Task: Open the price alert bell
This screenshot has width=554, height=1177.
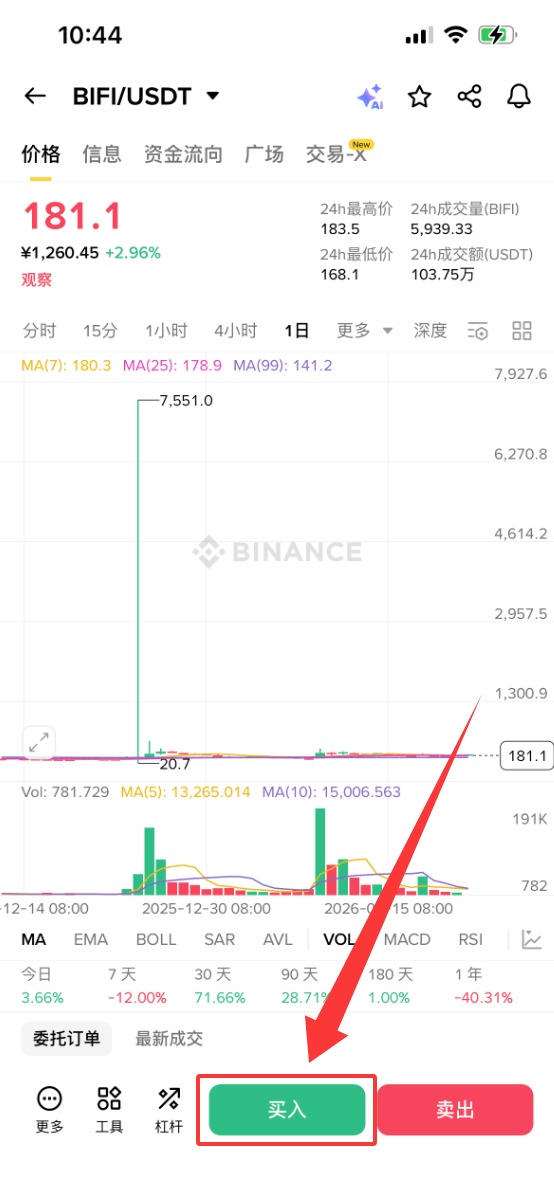Action: coord(519,96)
